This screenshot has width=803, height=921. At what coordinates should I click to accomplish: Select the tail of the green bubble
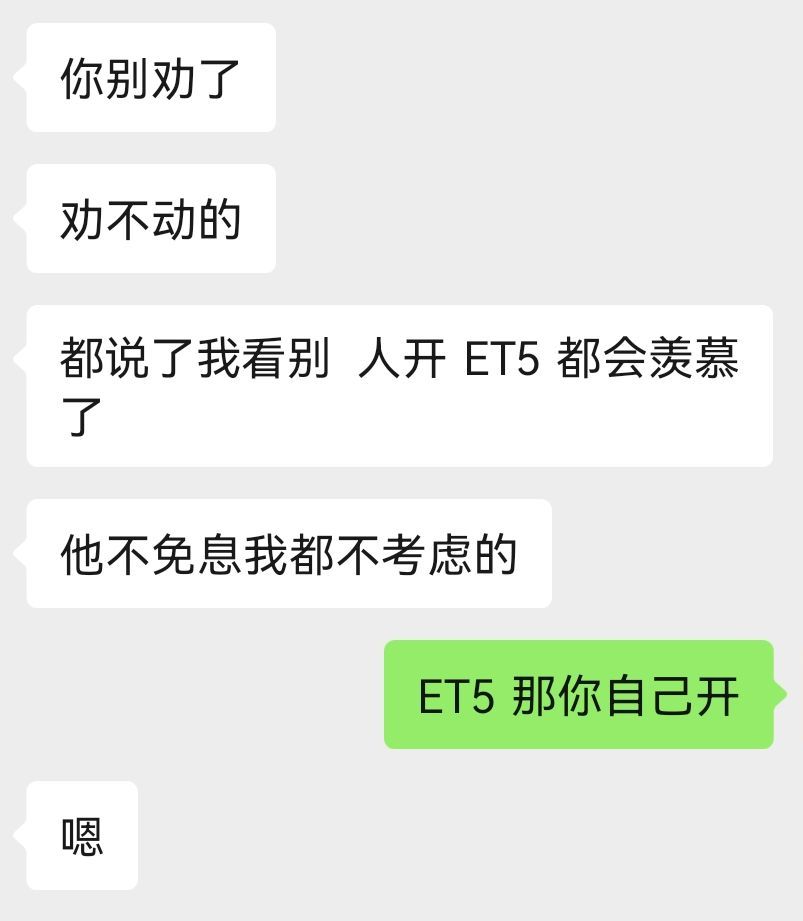click(x=777, y=694)
